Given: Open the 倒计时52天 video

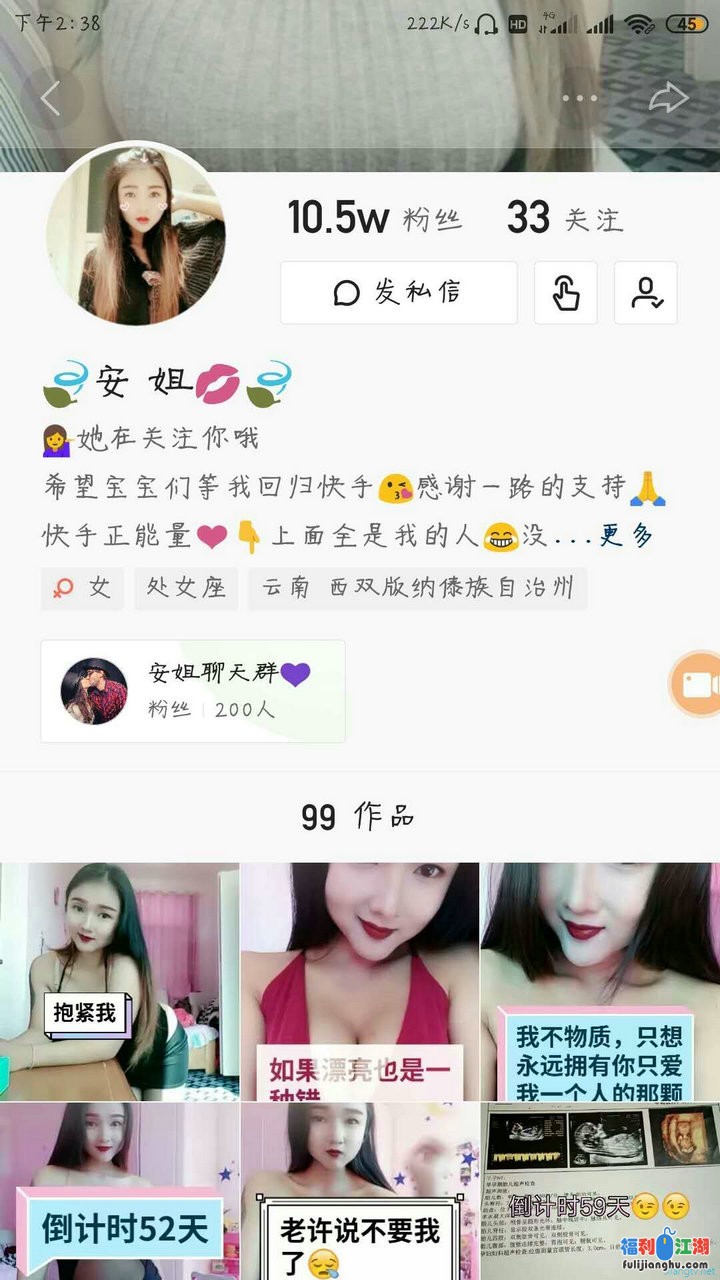Looking at the screenshot, I should 119,1190.
